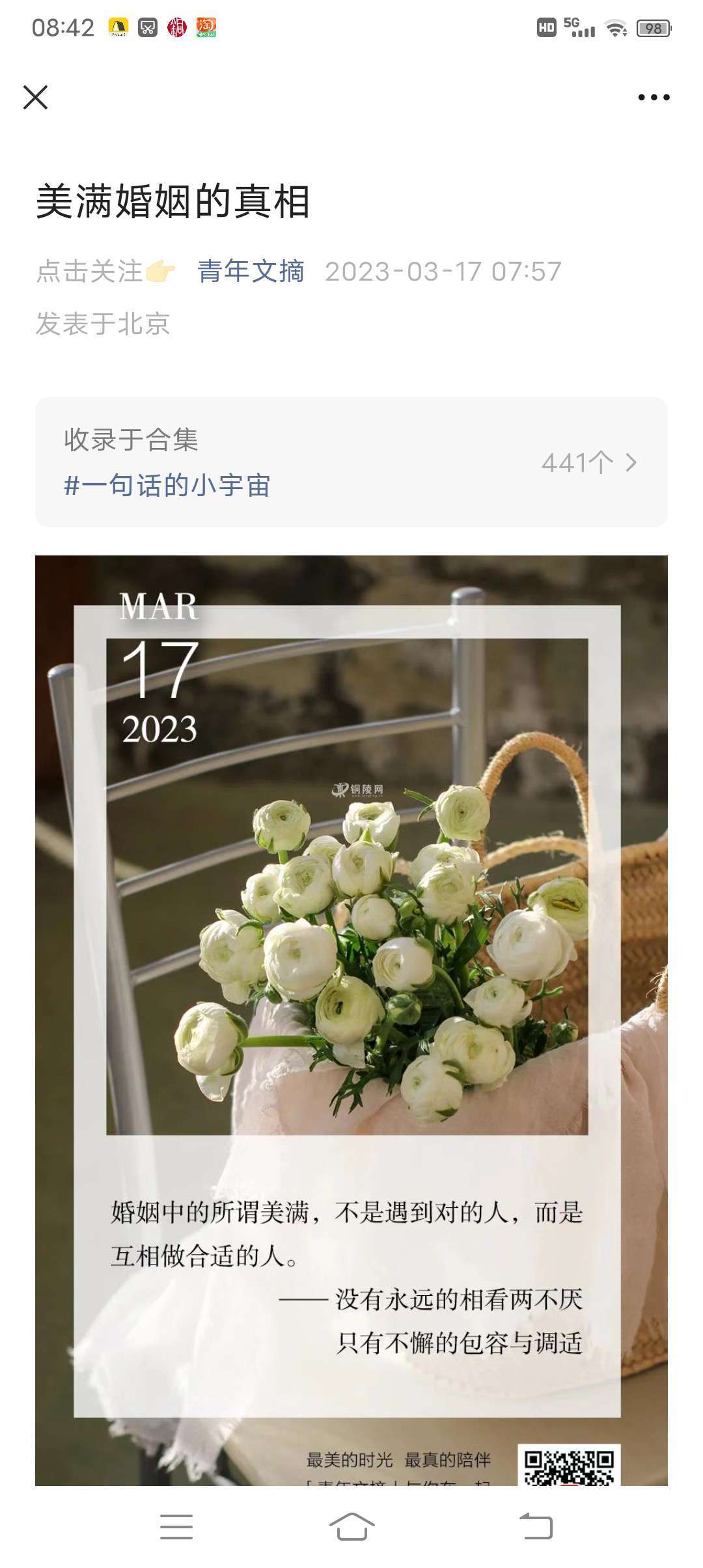Open the 青年文摘 account link
This screenshot has width=703, height=1568.
click(x=251, y=272)
